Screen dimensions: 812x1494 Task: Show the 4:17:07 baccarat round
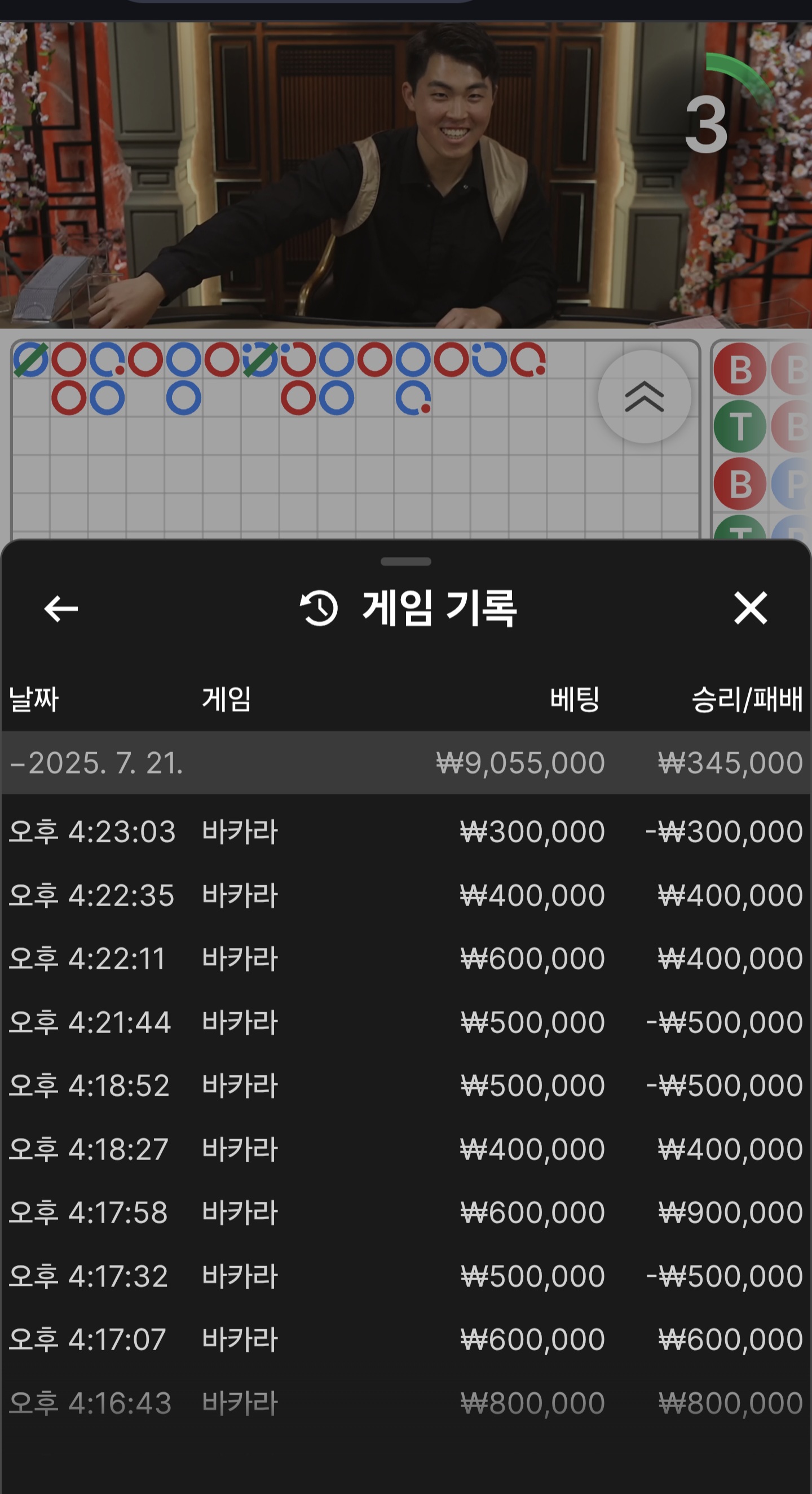pyautogui.click(x=405, y=1339)
